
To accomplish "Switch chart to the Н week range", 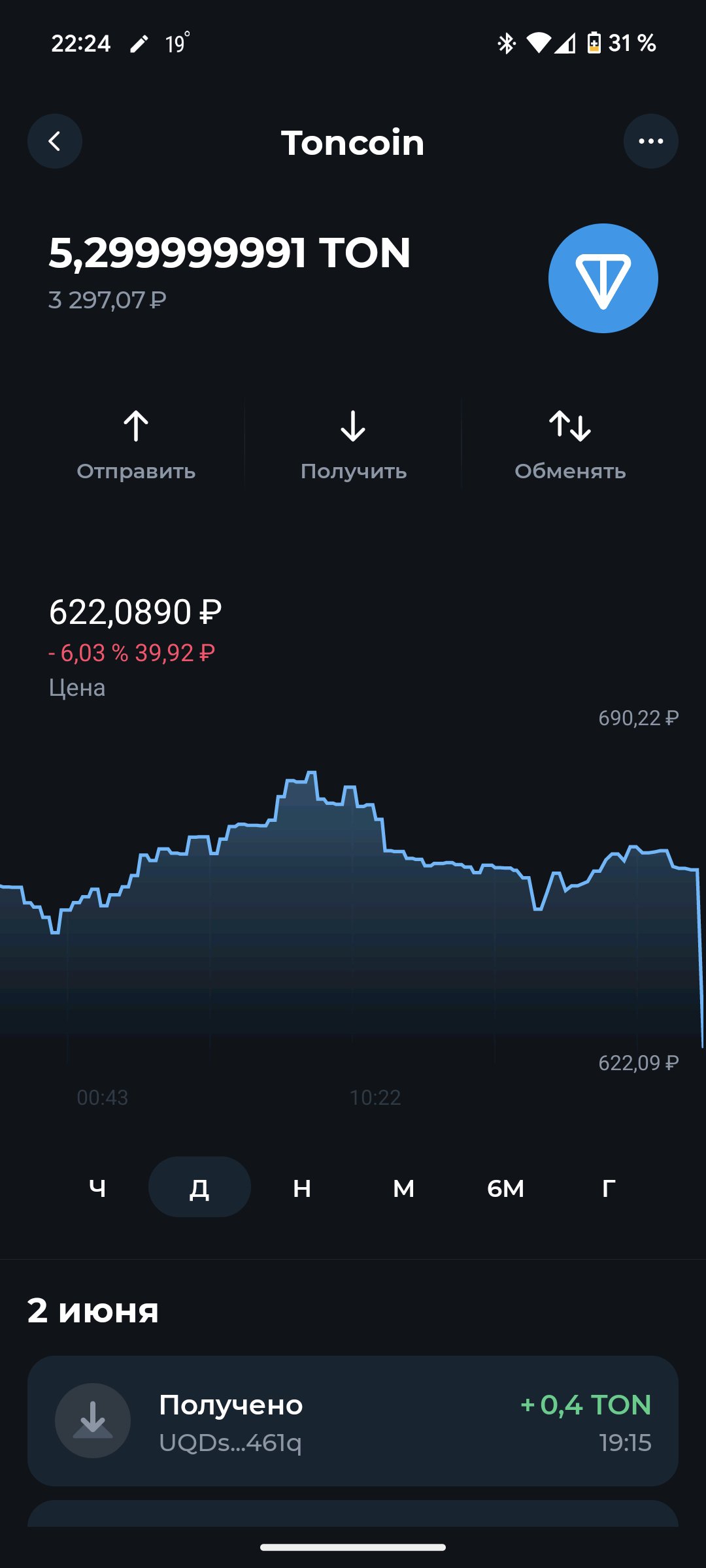I will click(x=301, y=1187).
